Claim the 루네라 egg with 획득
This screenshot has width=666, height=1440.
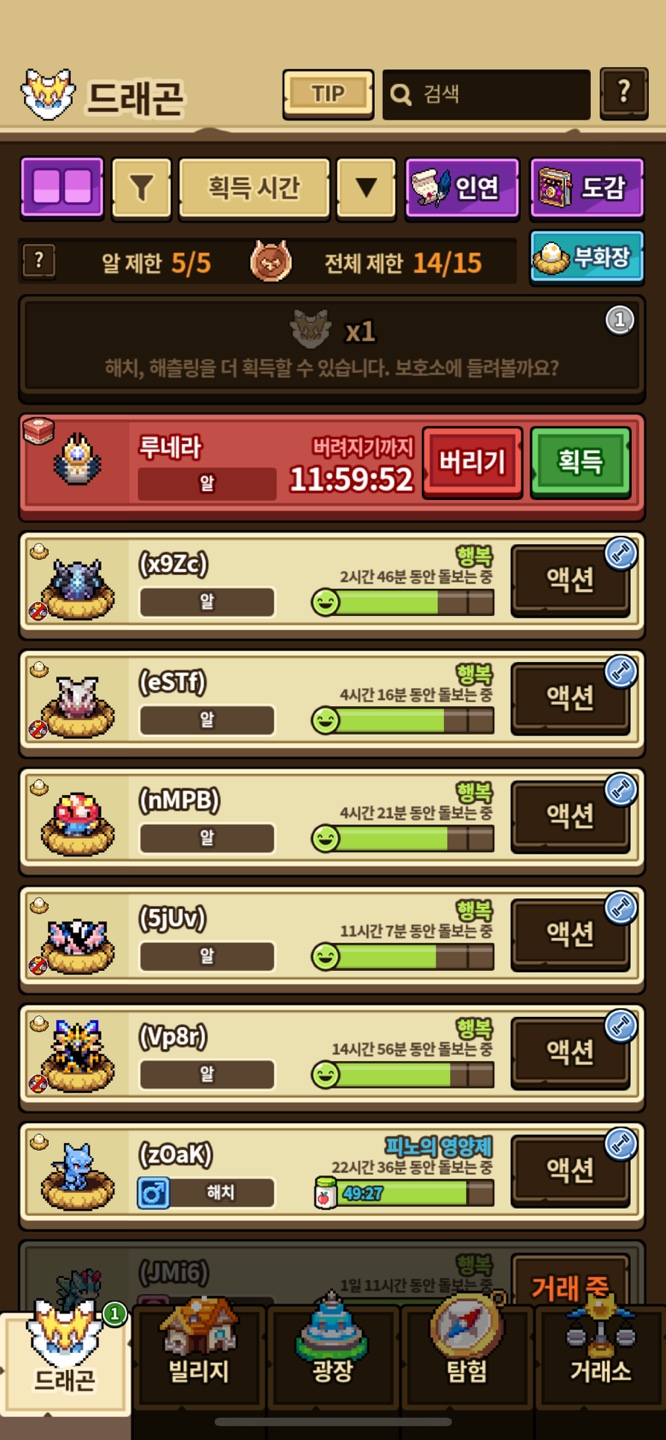(x=580, y=462)
